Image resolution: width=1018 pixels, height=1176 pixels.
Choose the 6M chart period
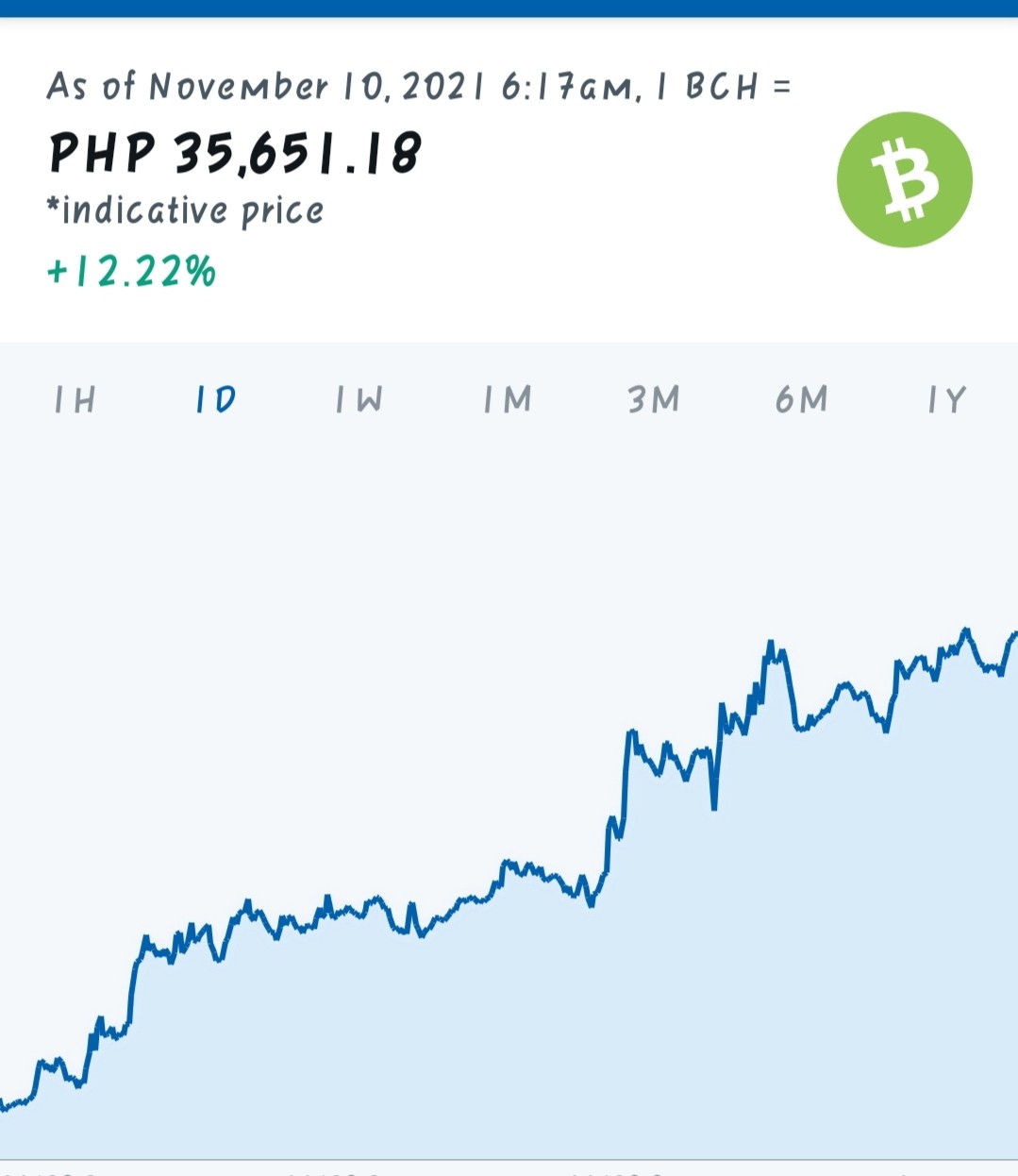click(802, 400)
